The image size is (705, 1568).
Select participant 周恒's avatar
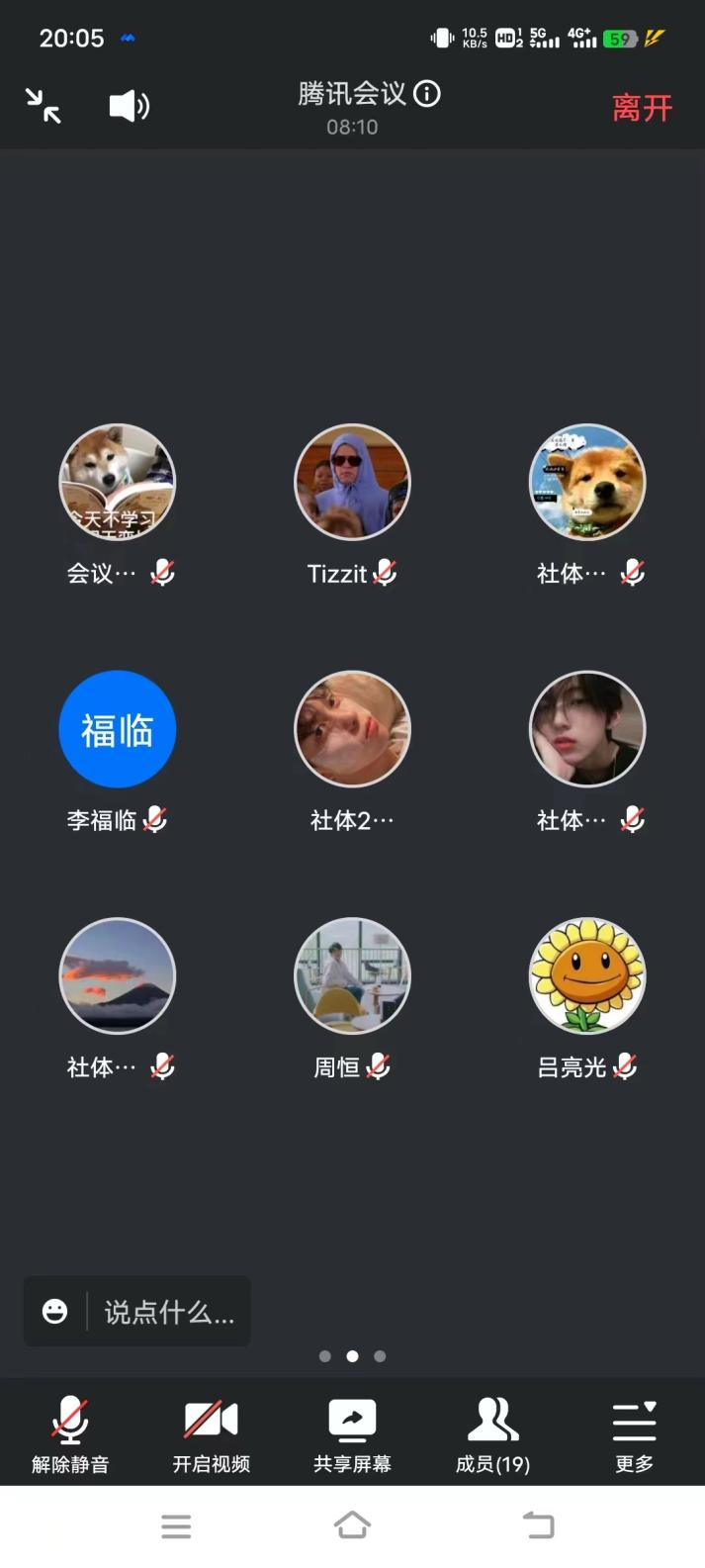tap(352, 976)
